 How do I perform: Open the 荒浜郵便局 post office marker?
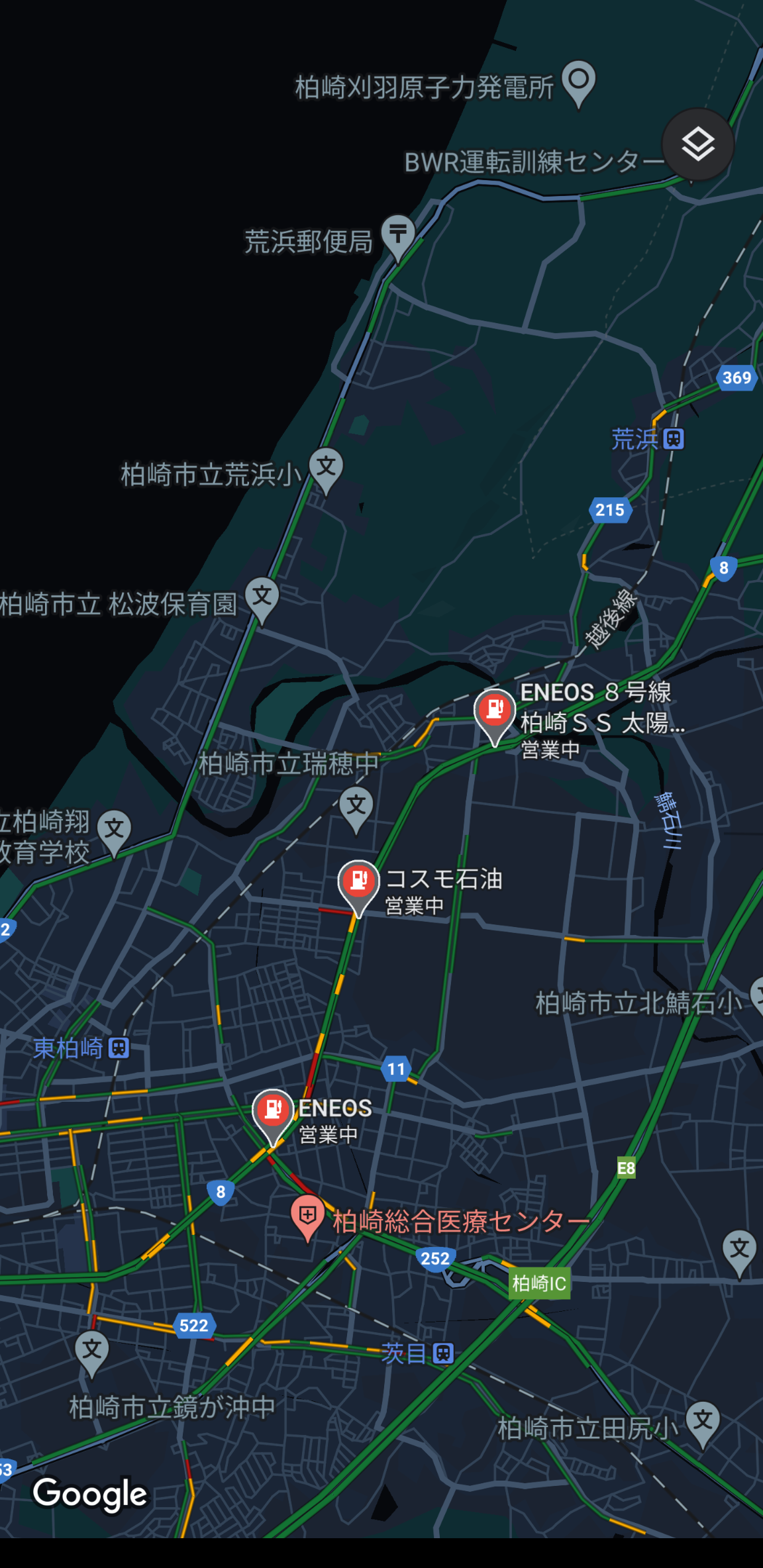(398, 234)
